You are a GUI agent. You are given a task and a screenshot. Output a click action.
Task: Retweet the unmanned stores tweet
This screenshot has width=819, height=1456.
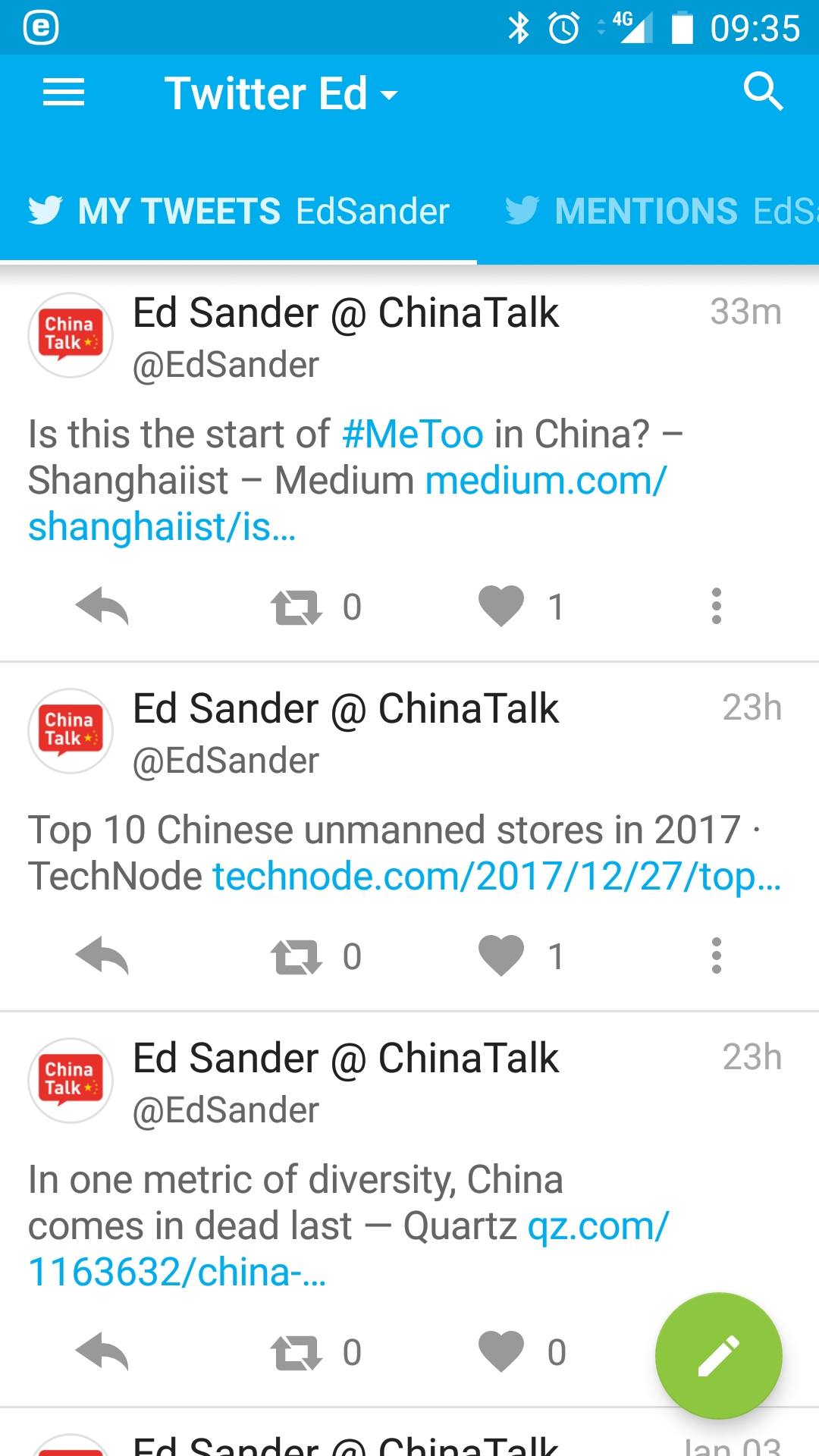297,956
